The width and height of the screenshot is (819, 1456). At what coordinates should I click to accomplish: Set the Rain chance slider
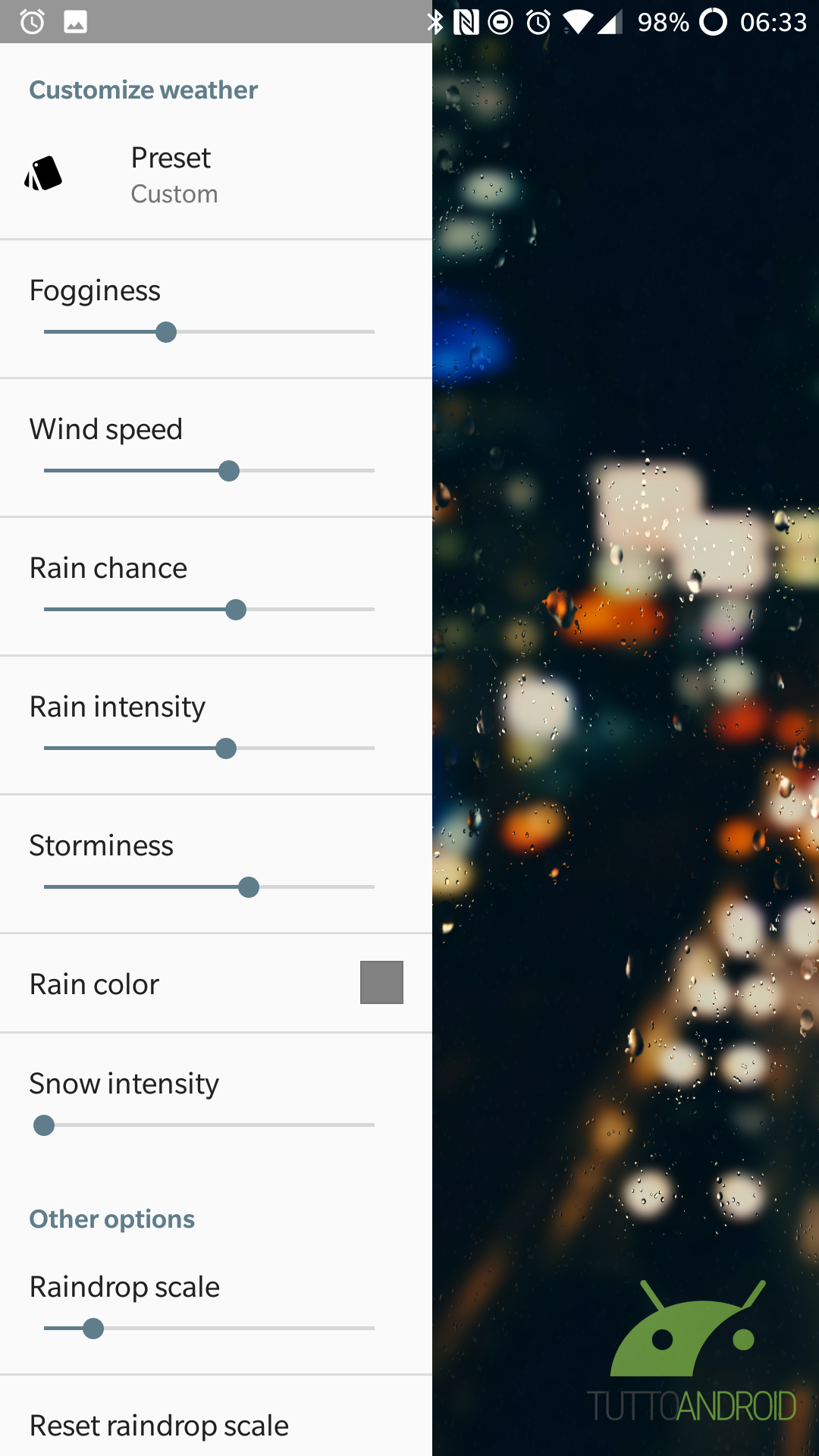(x=209, y=610)
